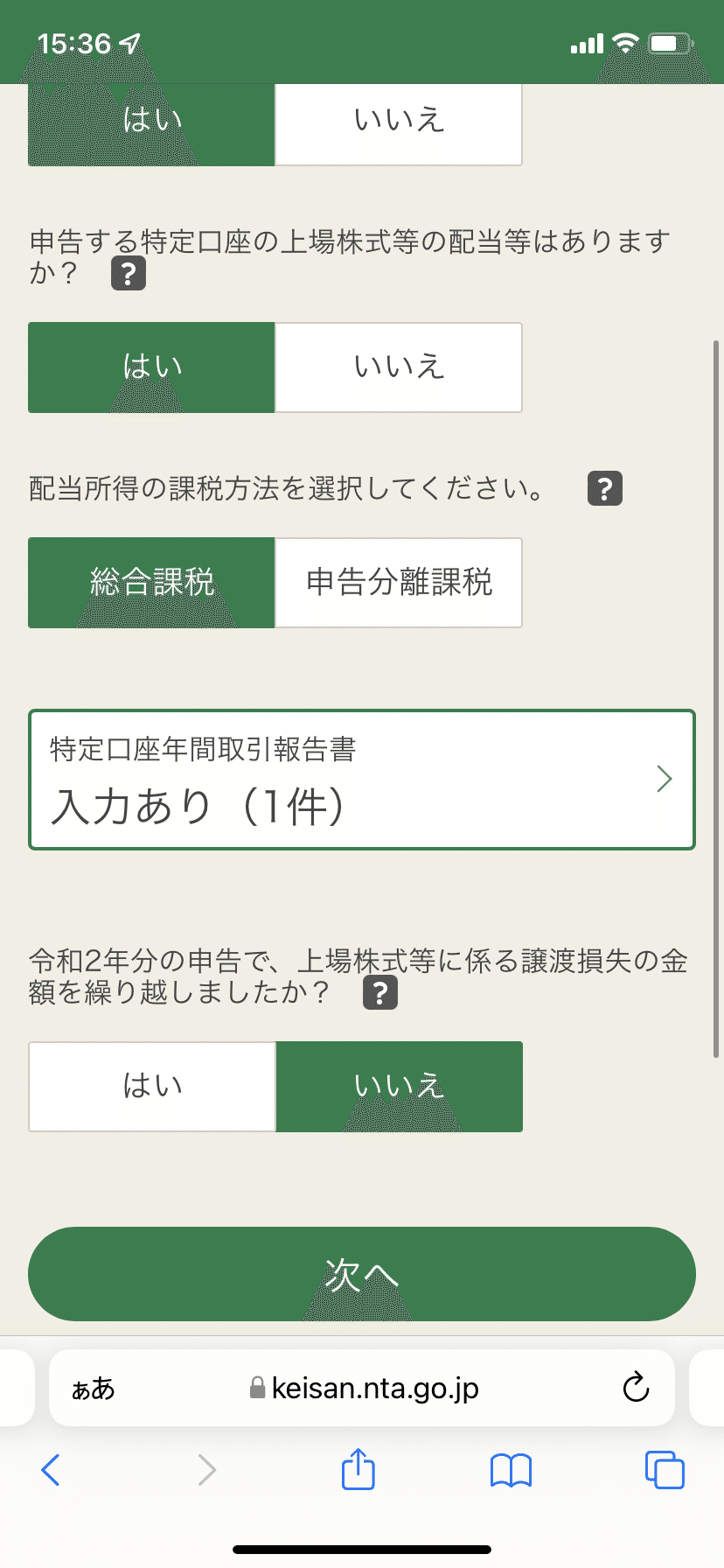Screen dimensions: 724x1568
Task: Open the ぁあ reader options in address bar
Action: coord(93,1389)
